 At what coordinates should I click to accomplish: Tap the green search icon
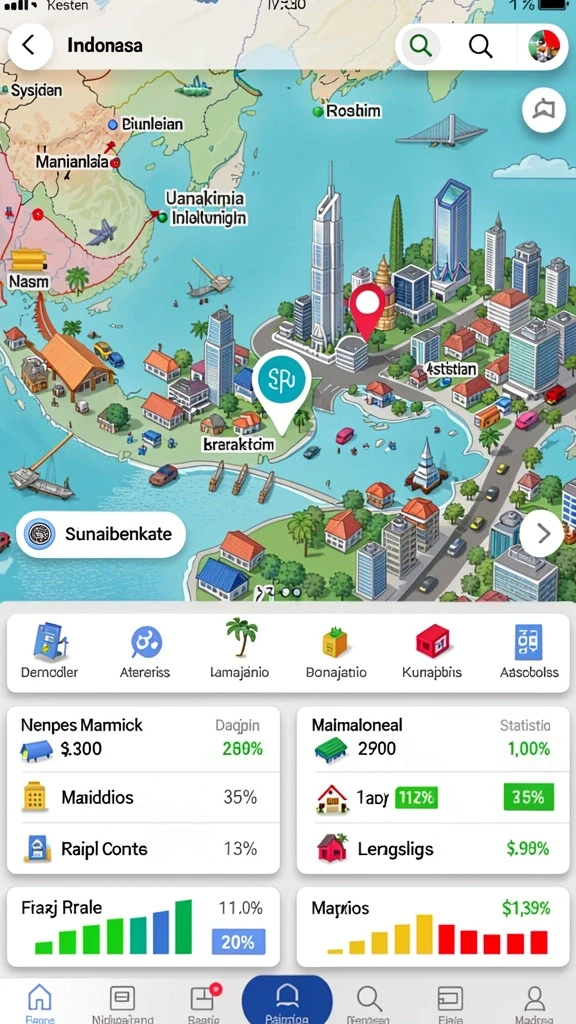[x=420, y=46]
